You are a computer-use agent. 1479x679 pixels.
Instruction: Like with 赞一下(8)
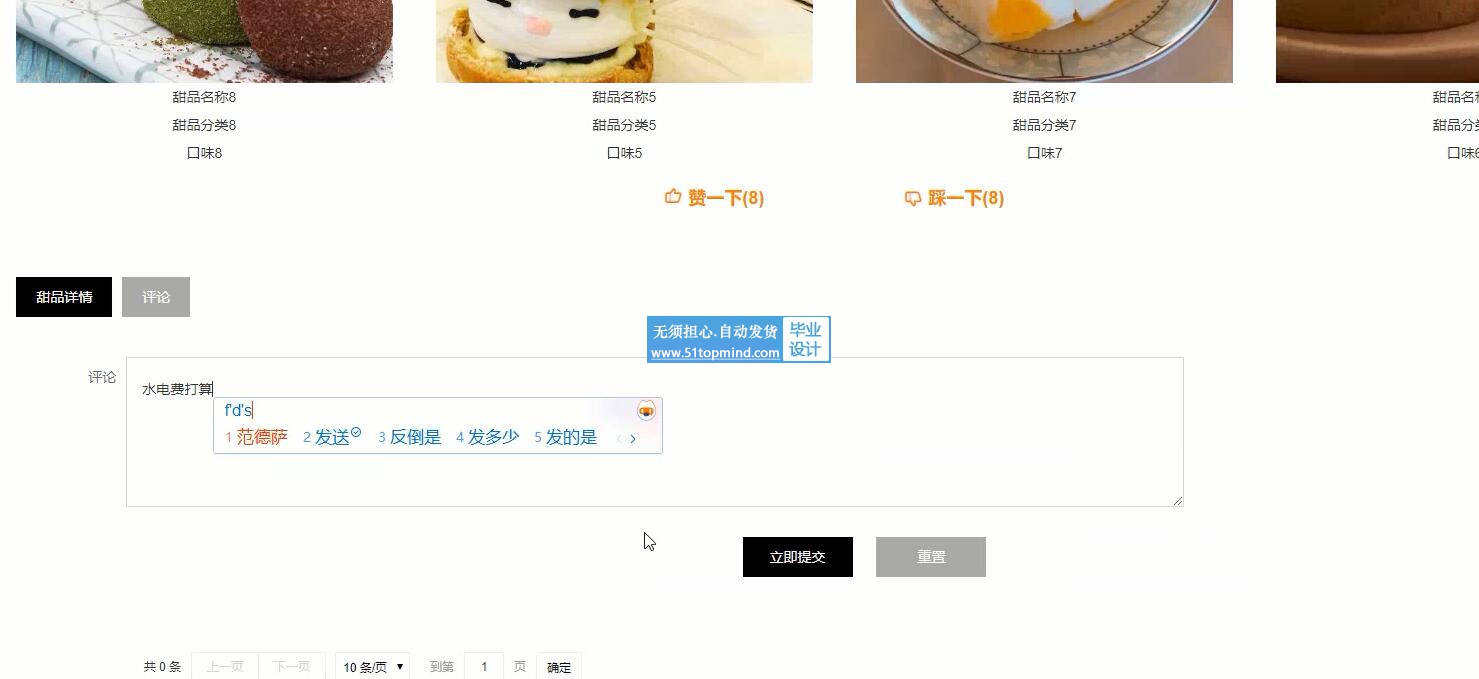click(x=714, y=198)
